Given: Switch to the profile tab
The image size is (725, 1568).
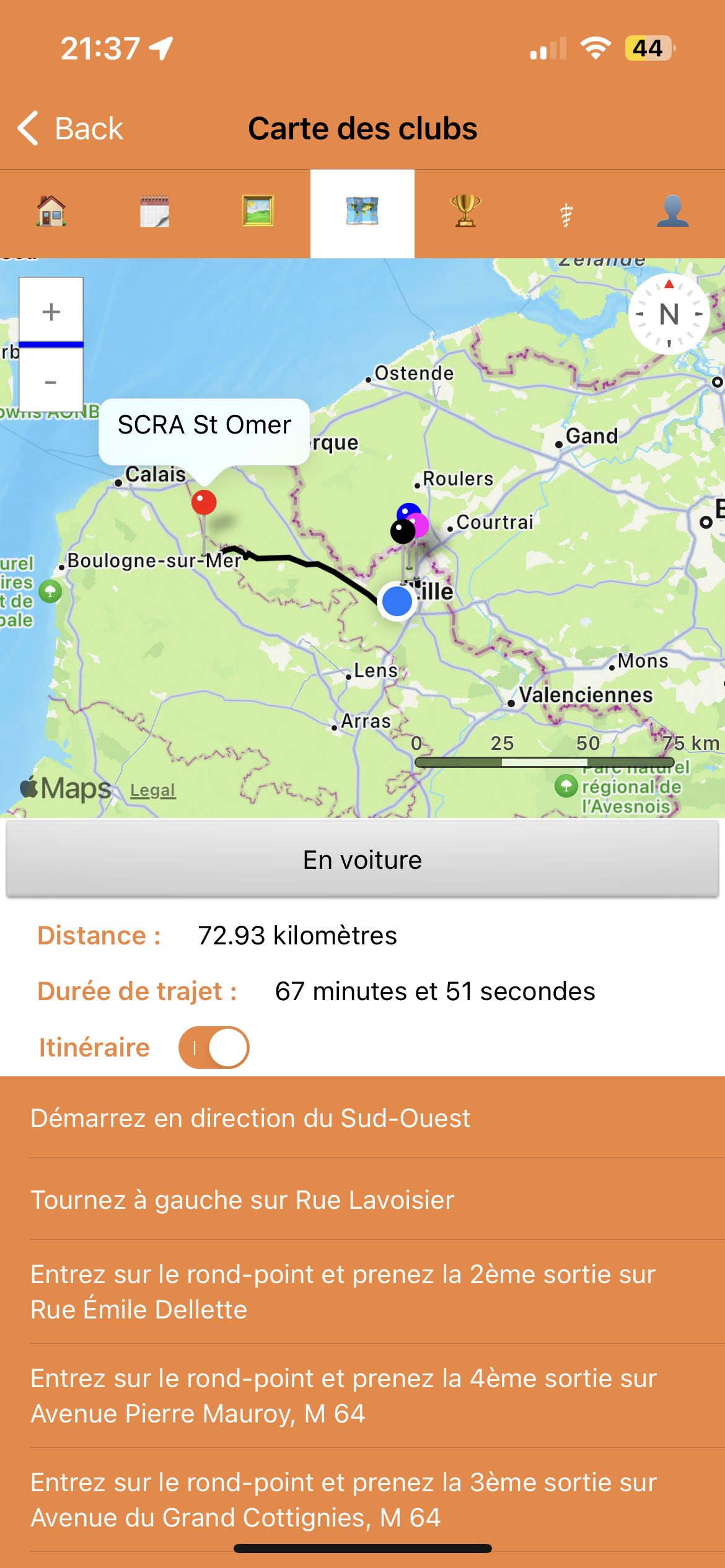Looking at the screenshot, I should (672, 212).
